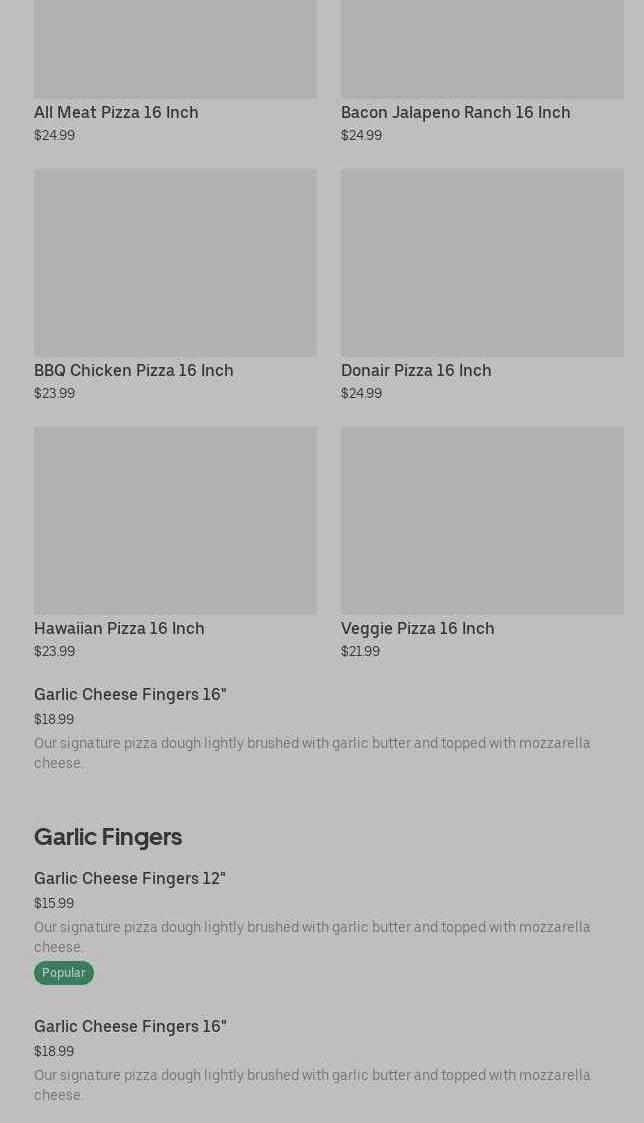Select Bacon Jalapeno Ranch 16 Inch pizza
Screen dimensions: 644x1123
click(455, 112)
